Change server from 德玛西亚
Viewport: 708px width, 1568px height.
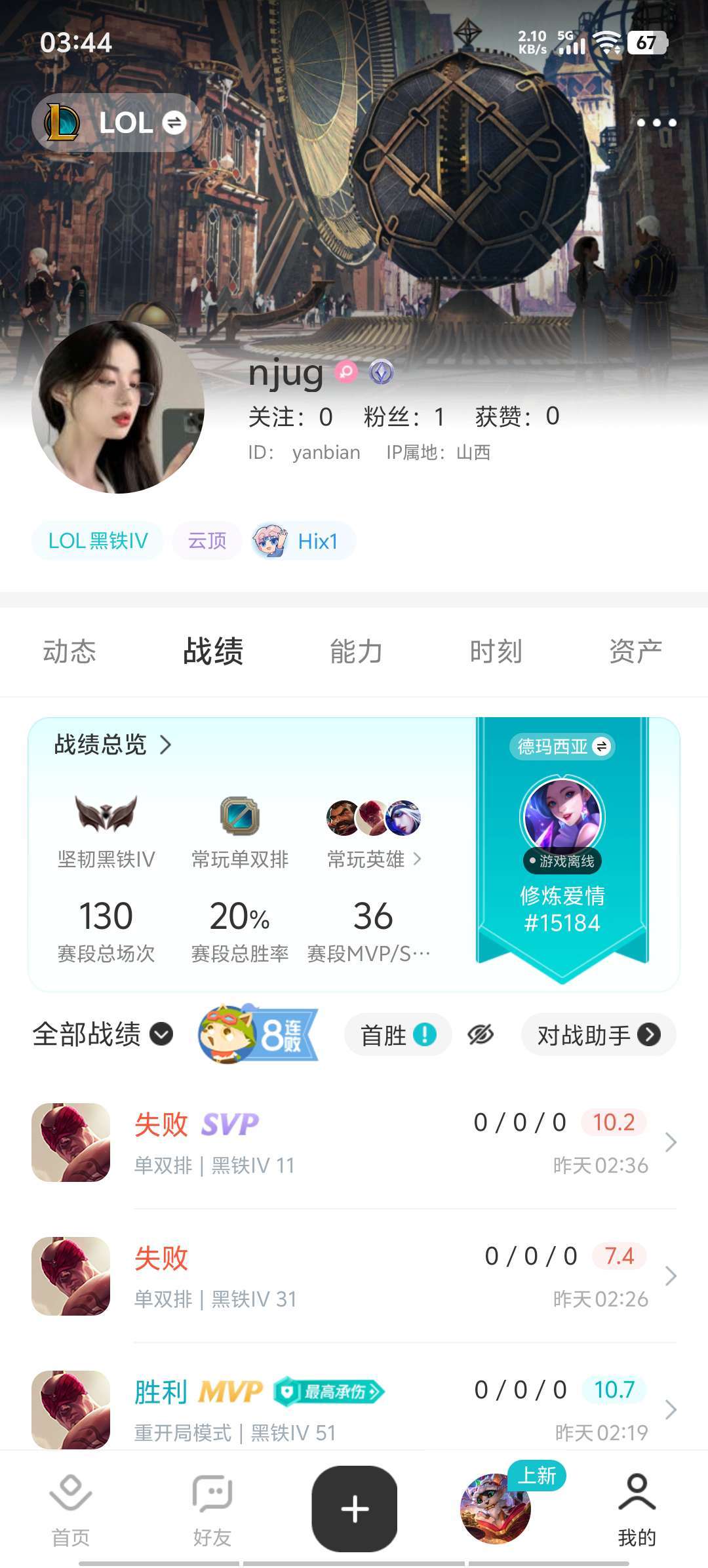pyautogui.click(x=562, y=747)
